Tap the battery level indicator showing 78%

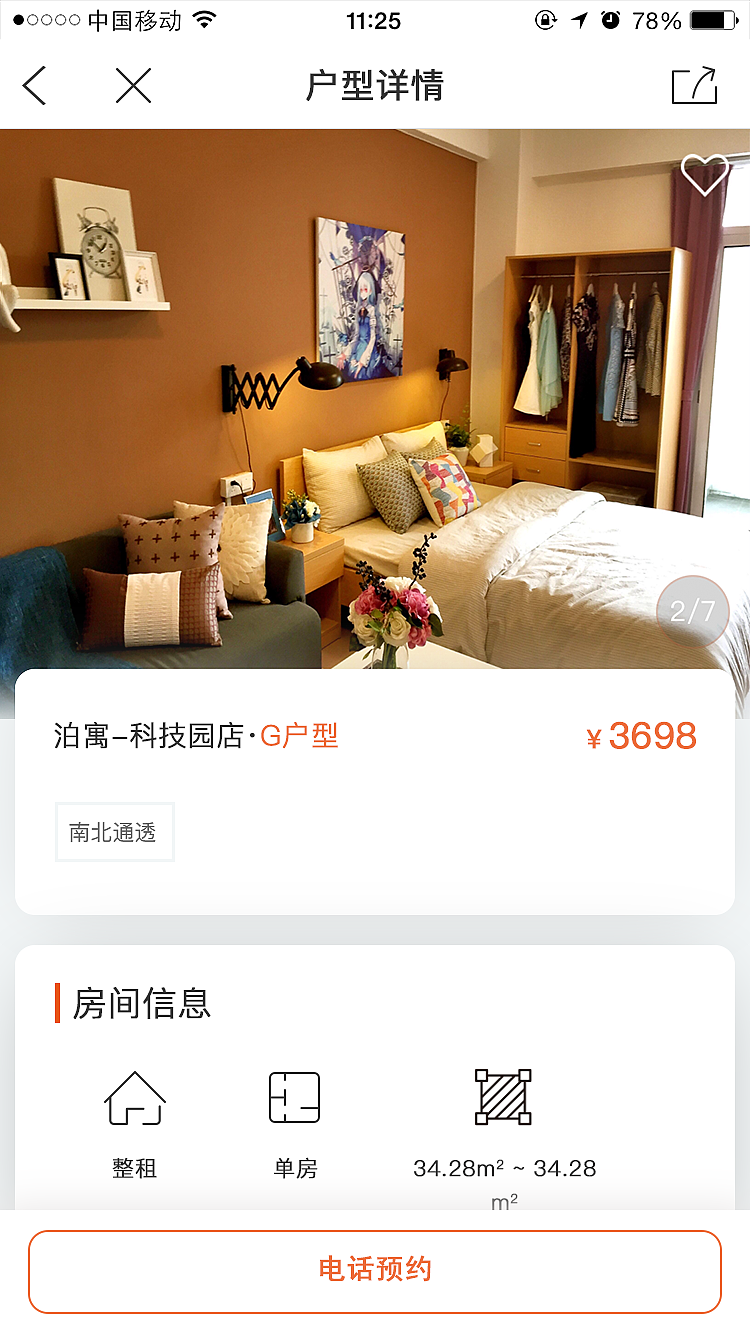tap(711, 18)
